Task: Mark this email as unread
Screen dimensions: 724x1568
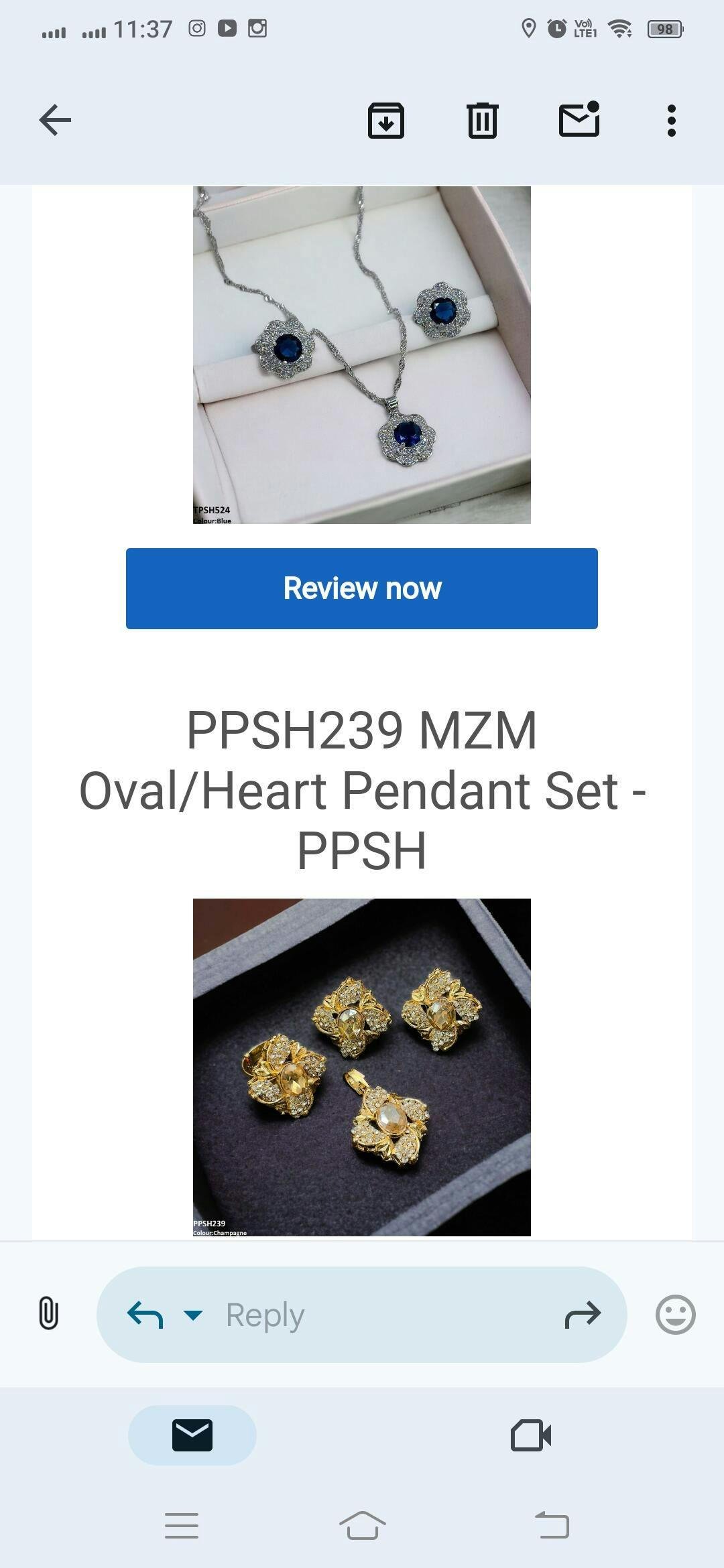Action: (579, 121)
